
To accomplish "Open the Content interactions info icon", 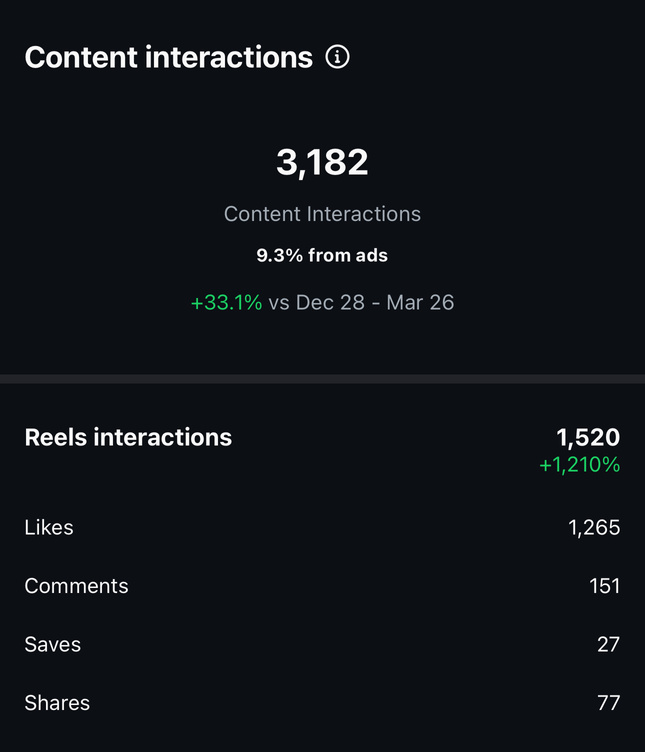I will coord(338,58).
